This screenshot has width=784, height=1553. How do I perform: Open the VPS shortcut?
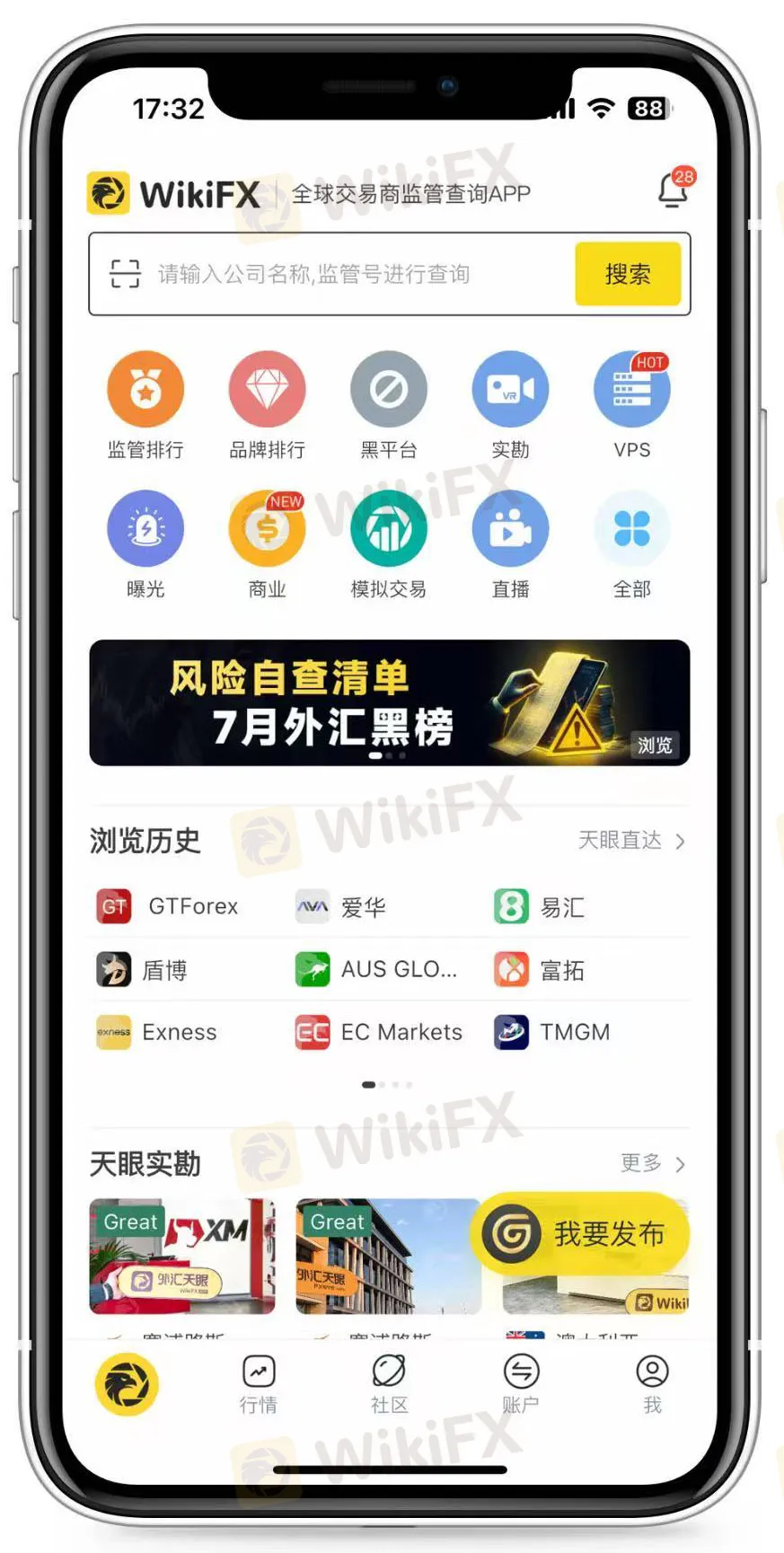pyautogui.click(x=631, y=389)
